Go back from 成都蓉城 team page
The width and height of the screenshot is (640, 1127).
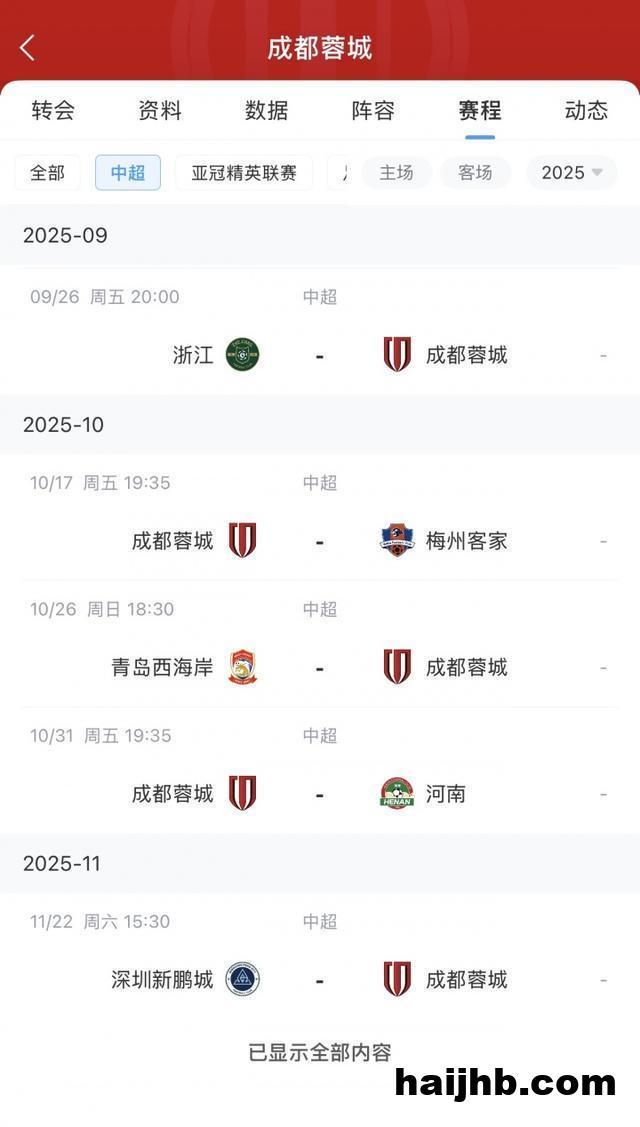click(x=27, y=47)
